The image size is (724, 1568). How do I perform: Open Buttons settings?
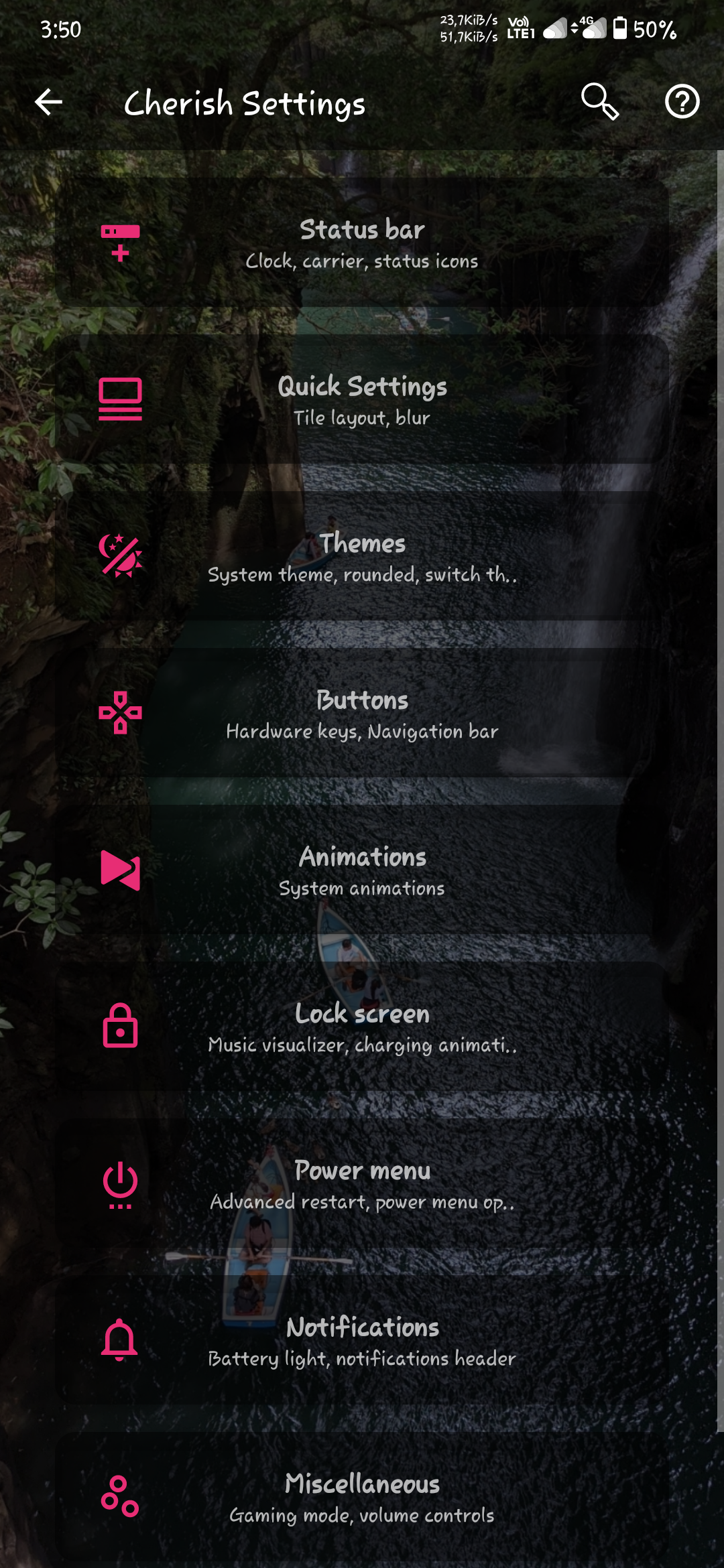tap(362, 714)
